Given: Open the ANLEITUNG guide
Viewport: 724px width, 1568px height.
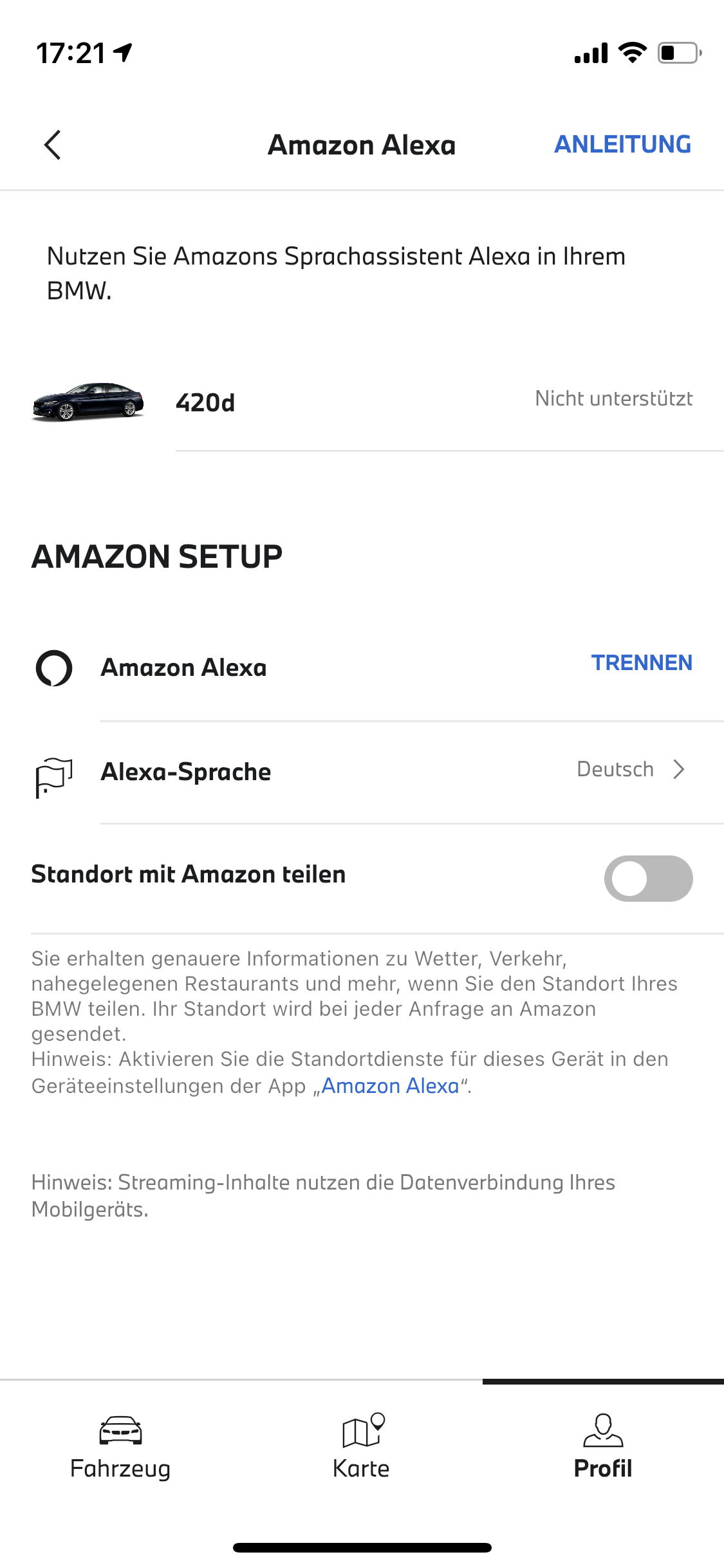Looking at the screenshot, I should pos(622,145).
